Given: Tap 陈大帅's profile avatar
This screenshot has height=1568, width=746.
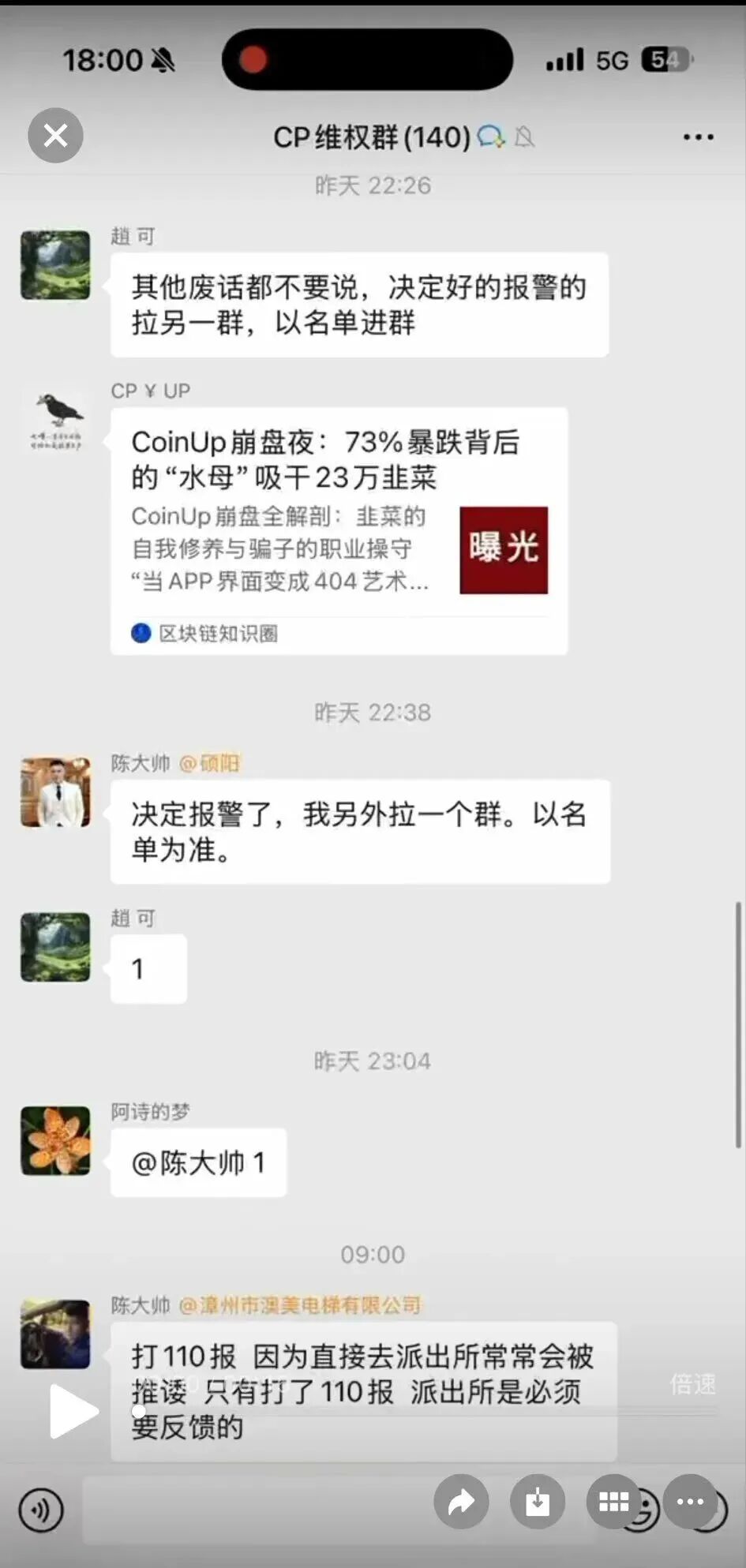Looking at the screenshot, I should [x=54, y=791].
